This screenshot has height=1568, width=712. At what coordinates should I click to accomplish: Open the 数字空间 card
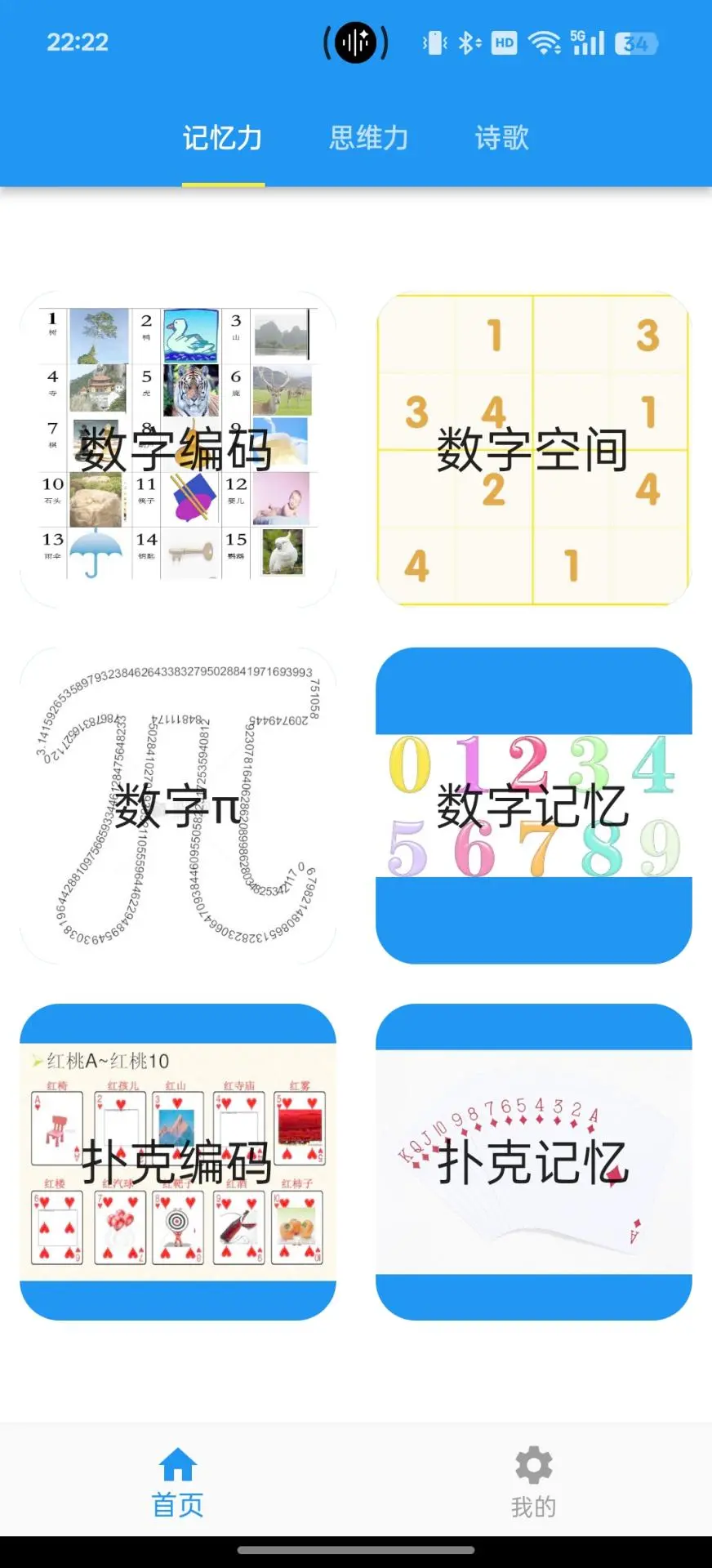[x=533, y=449]
